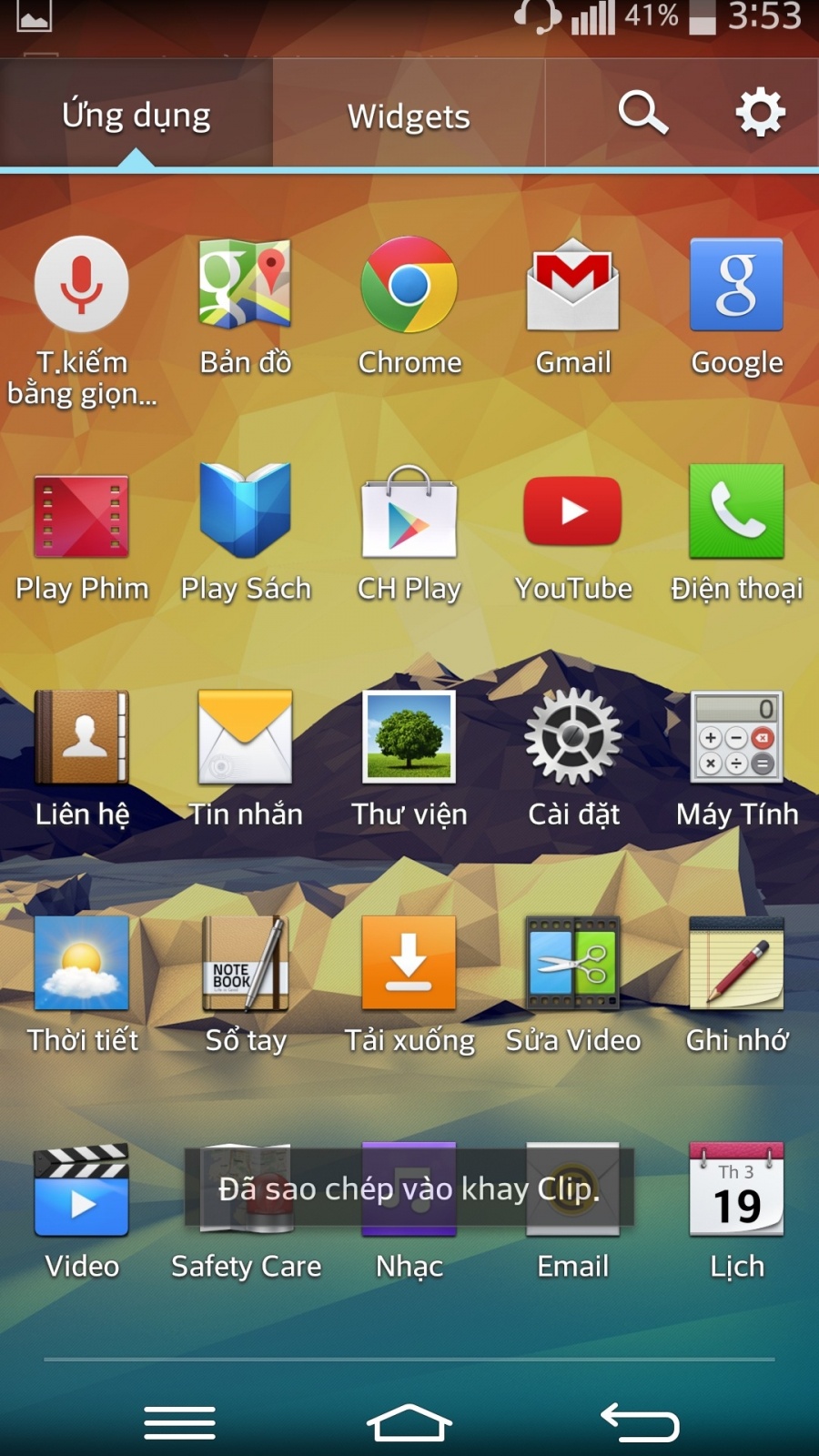Open the app drawer settings gear
Image resolution: width=819 pixels, height=1456 pixels.
[x=760, y=113]
